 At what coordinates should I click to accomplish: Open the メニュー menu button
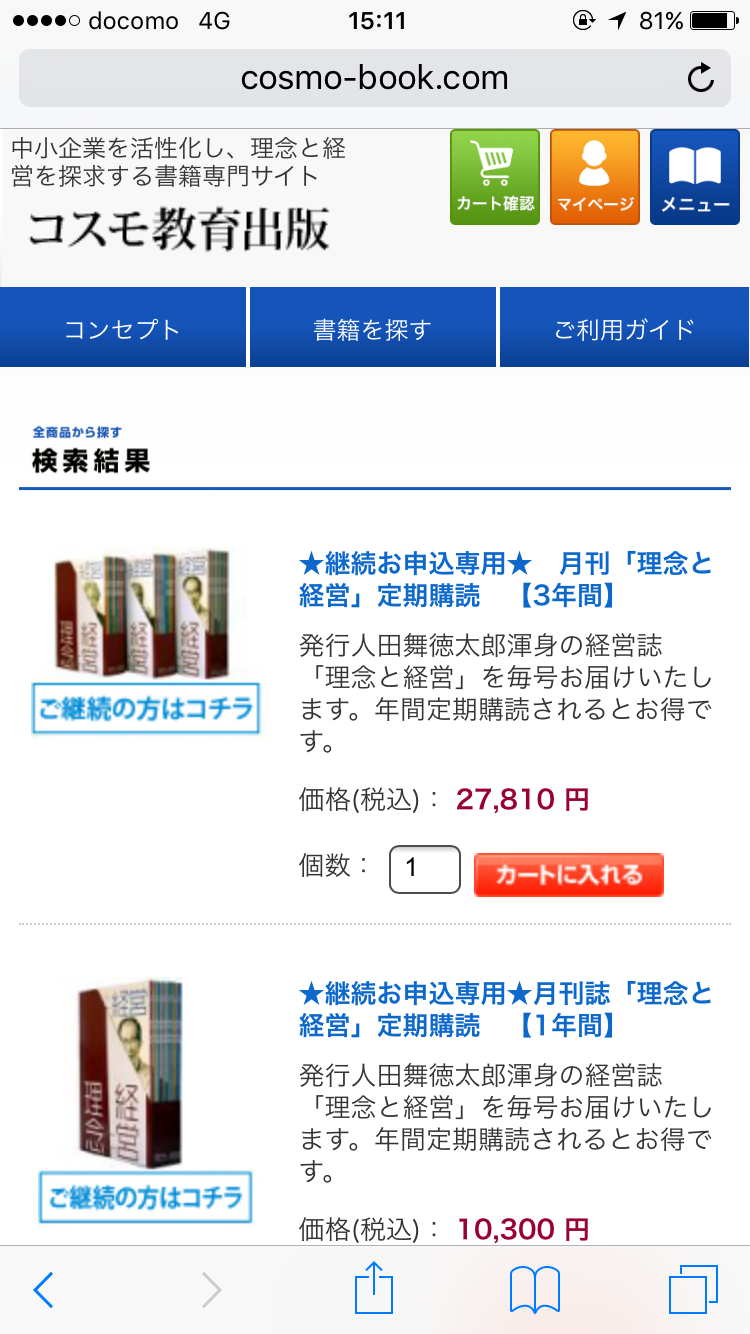695,177
